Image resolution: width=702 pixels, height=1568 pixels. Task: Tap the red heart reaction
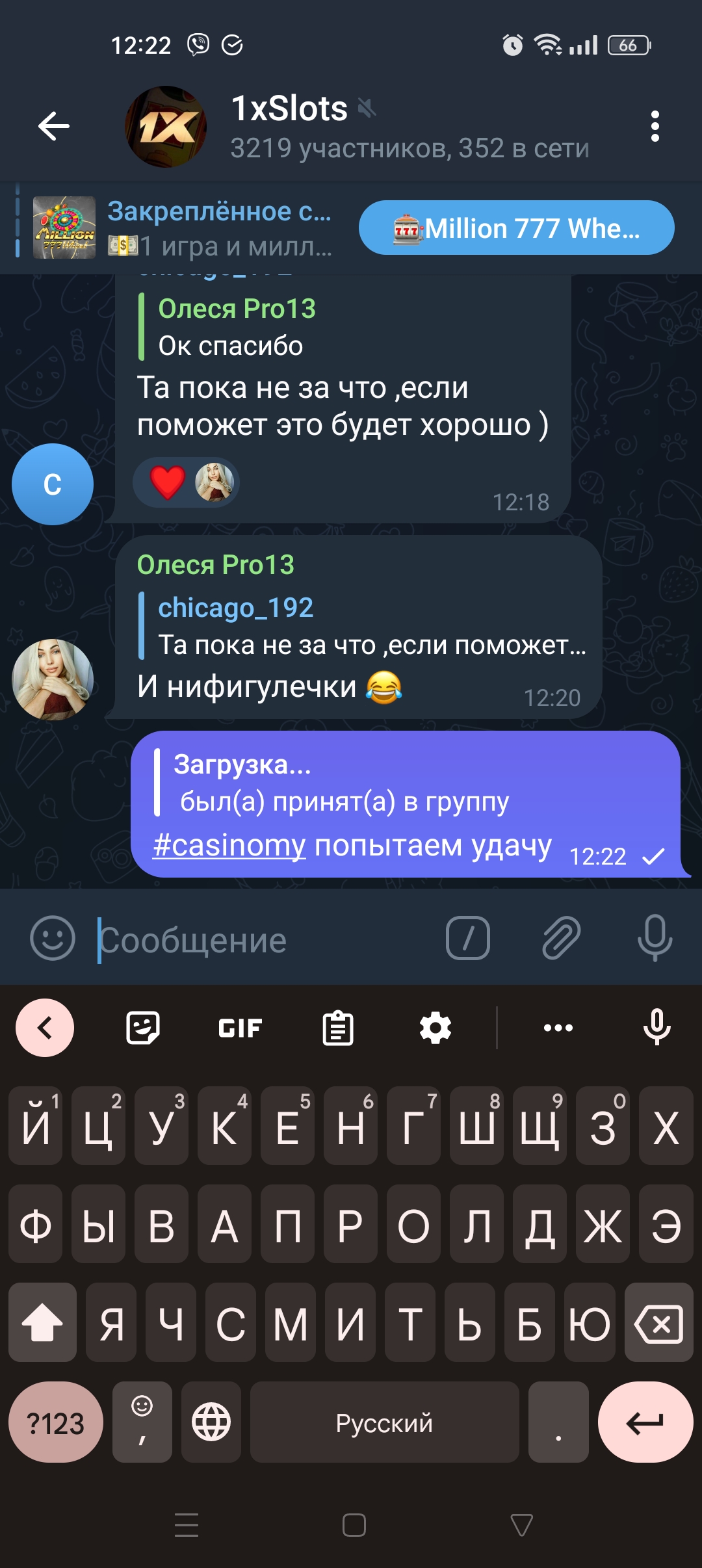point(168,482)
